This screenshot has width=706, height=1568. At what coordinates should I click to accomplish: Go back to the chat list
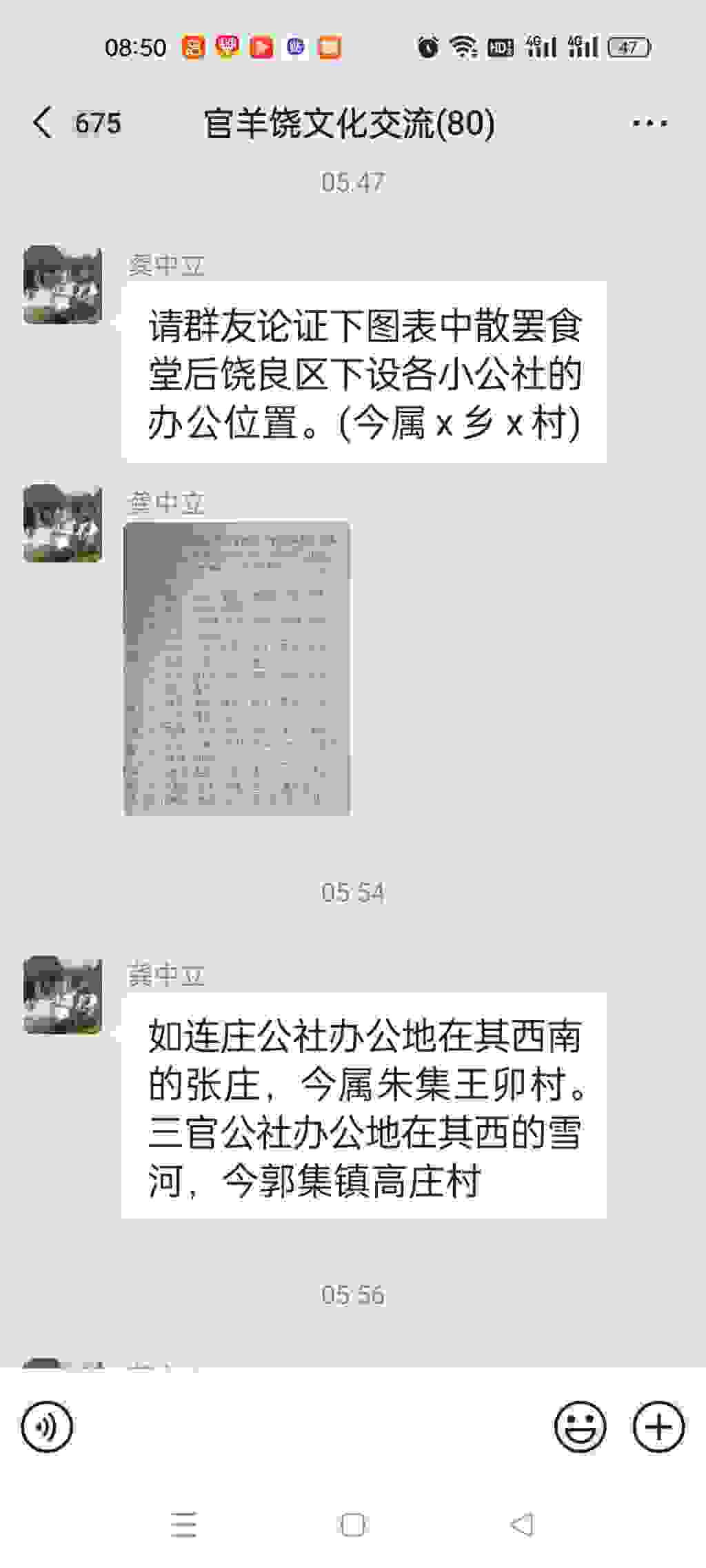click(43, 123)
